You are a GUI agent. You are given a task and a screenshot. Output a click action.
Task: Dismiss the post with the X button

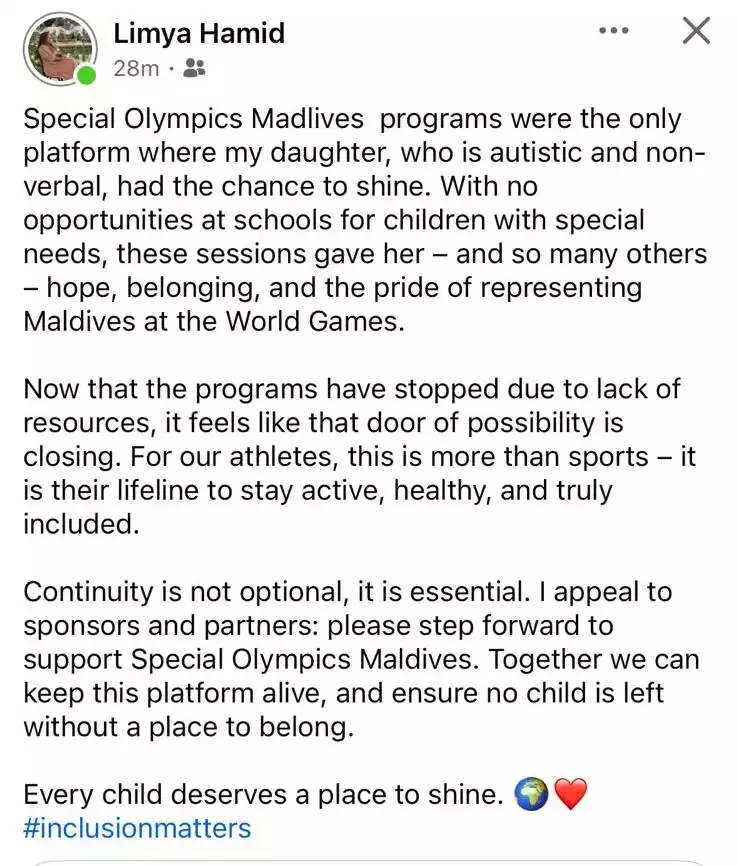(695, 31)
